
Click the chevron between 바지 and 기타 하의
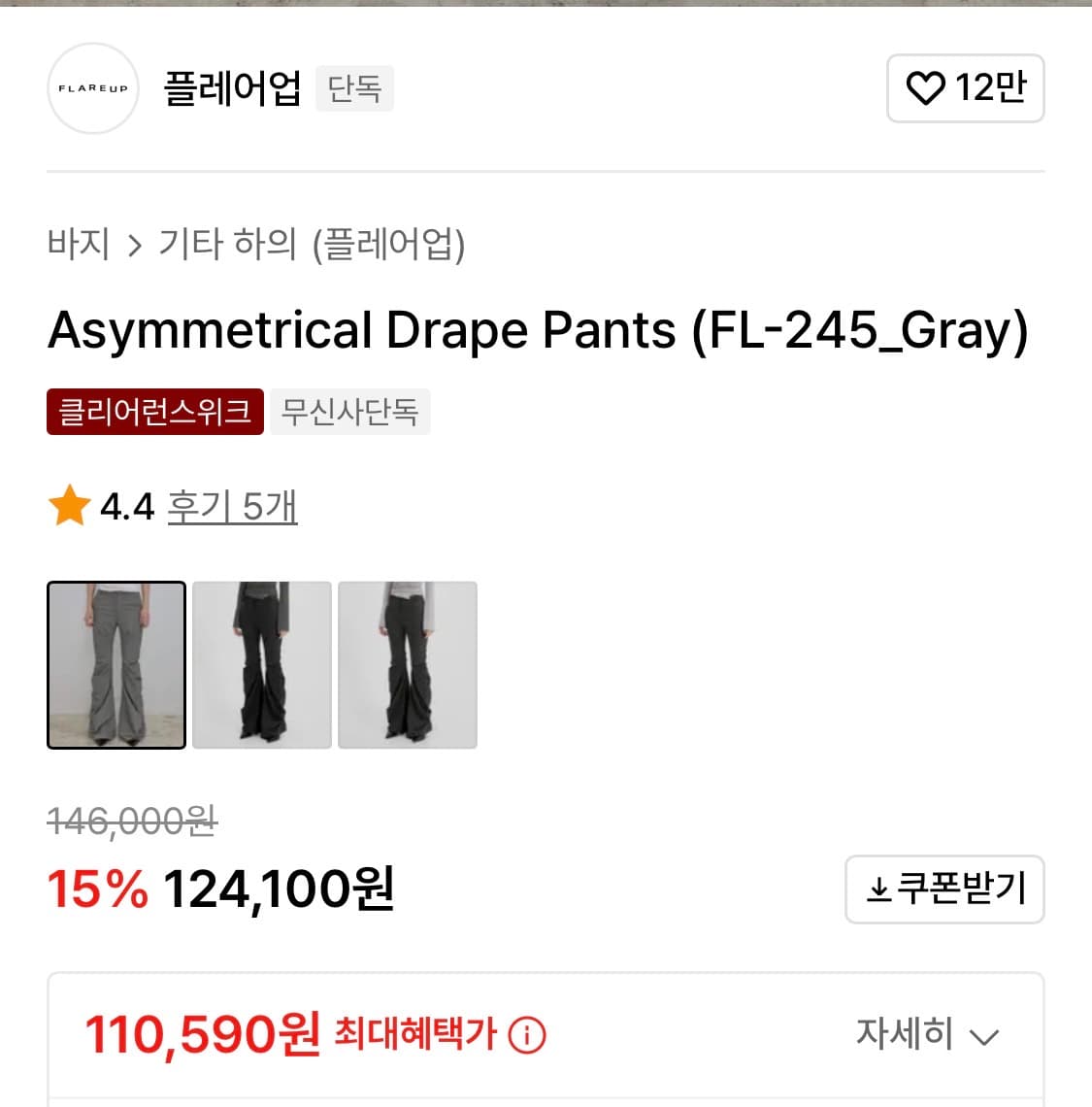[x=135, y=247]
